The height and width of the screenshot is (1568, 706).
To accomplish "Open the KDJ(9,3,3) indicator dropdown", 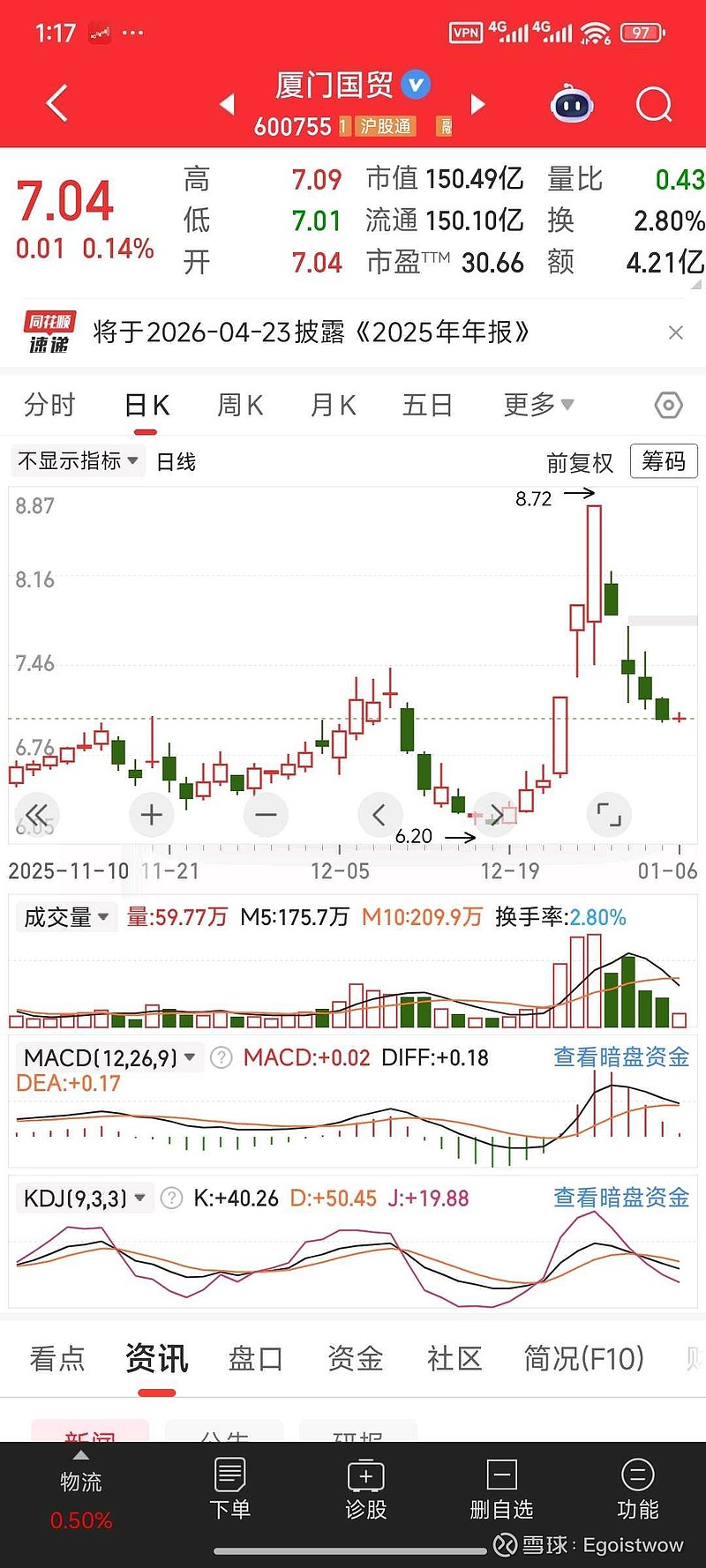I will [84, 1198].
